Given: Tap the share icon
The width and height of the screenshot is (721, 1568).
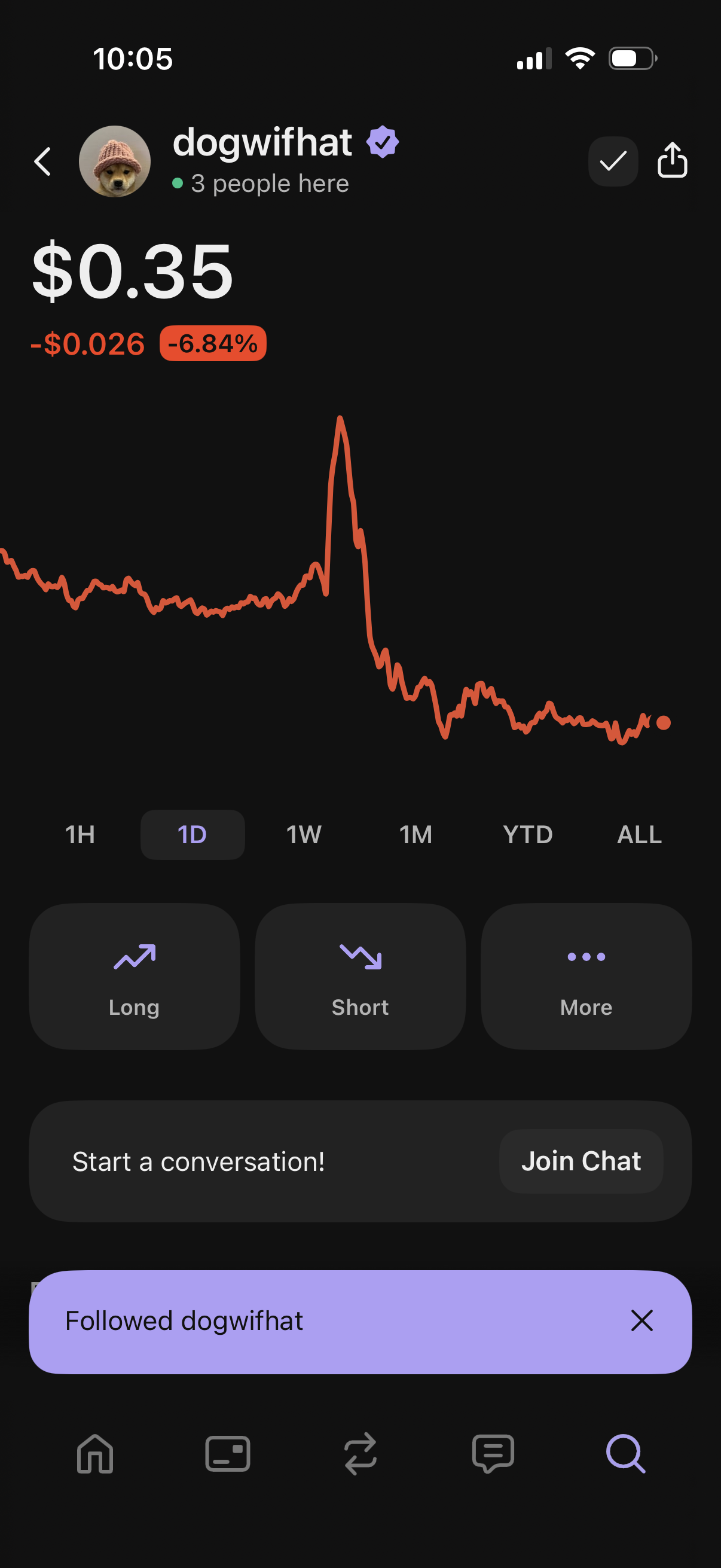Looking at the screenshot, I should pos(672,161).
